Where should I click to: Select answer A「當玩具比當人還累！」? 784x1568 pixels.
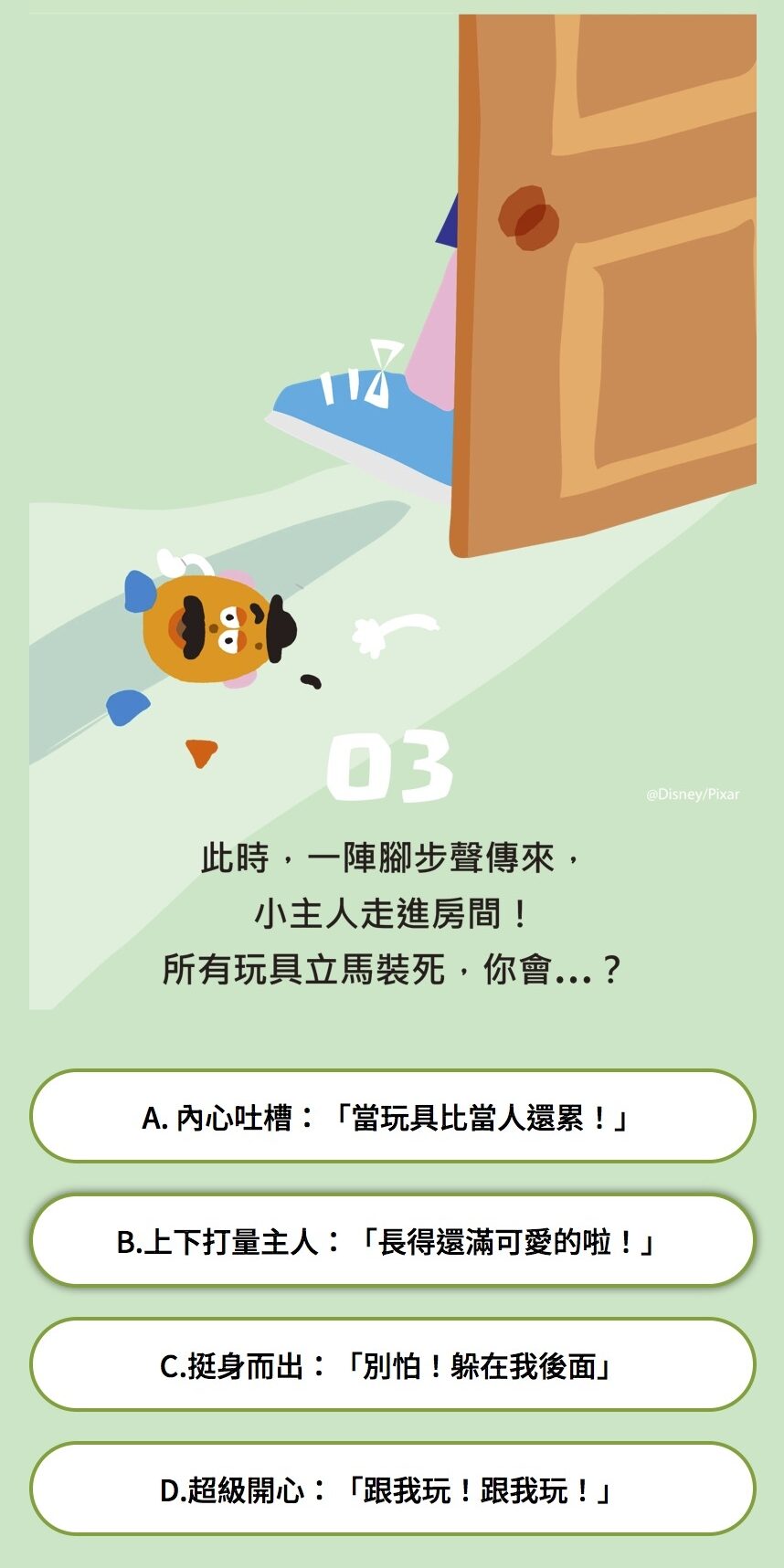[x=392, y=1116]
